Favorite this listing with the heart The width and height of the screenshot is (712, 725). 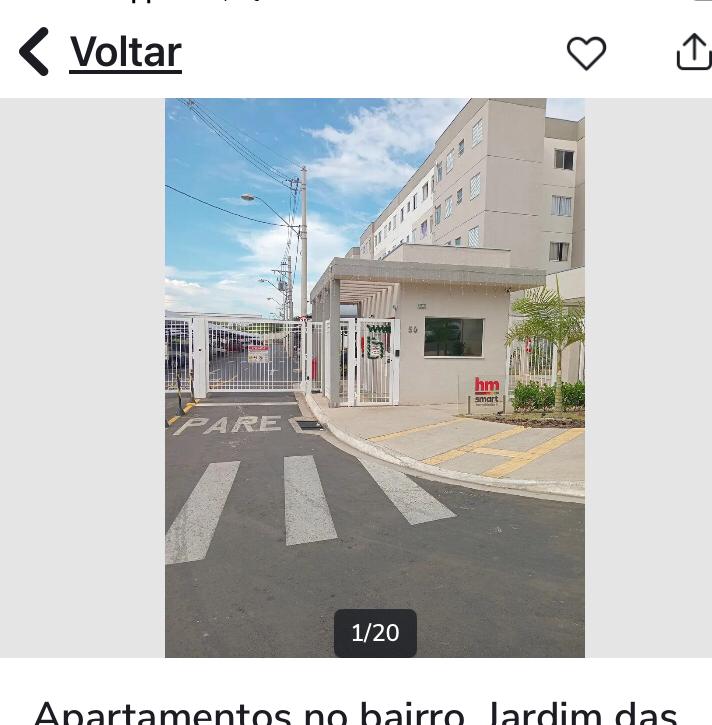pyautogui.click(x=586, y=53)
